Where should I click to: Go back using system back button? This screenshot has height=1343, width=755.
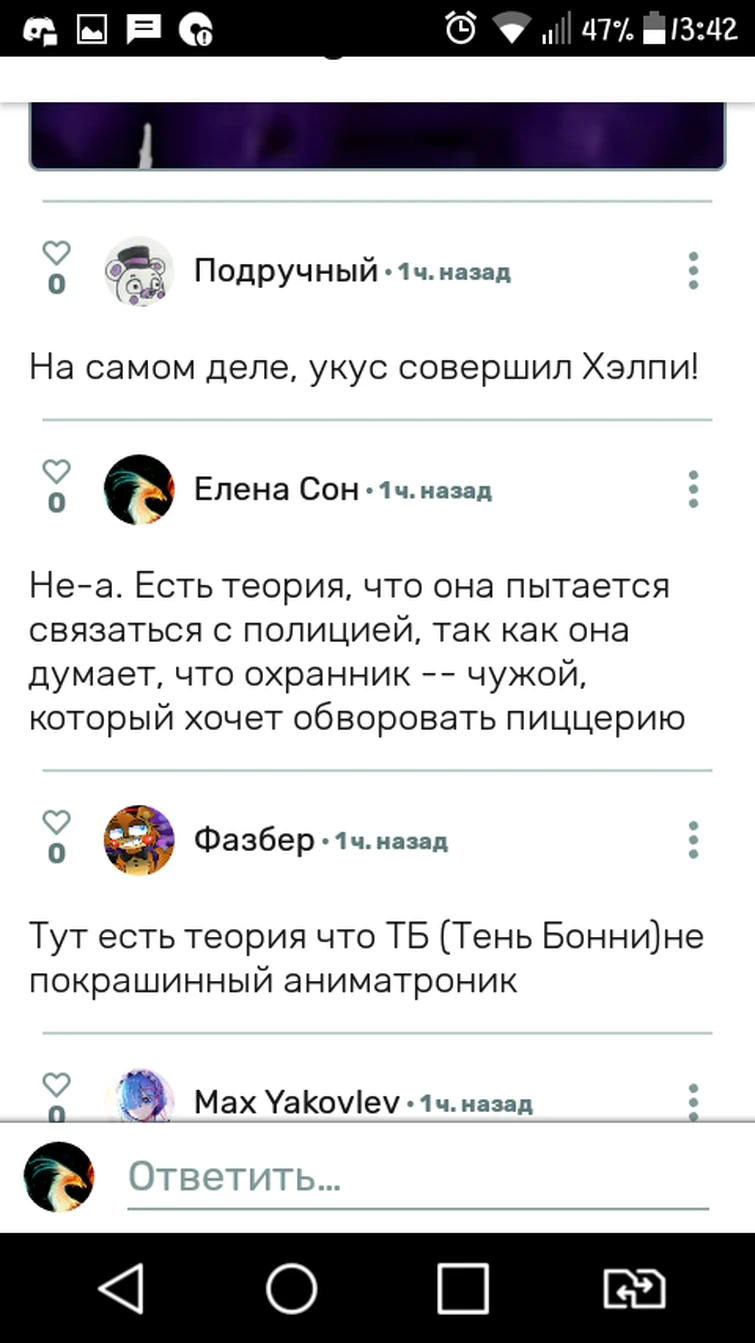coord(122,1287)
